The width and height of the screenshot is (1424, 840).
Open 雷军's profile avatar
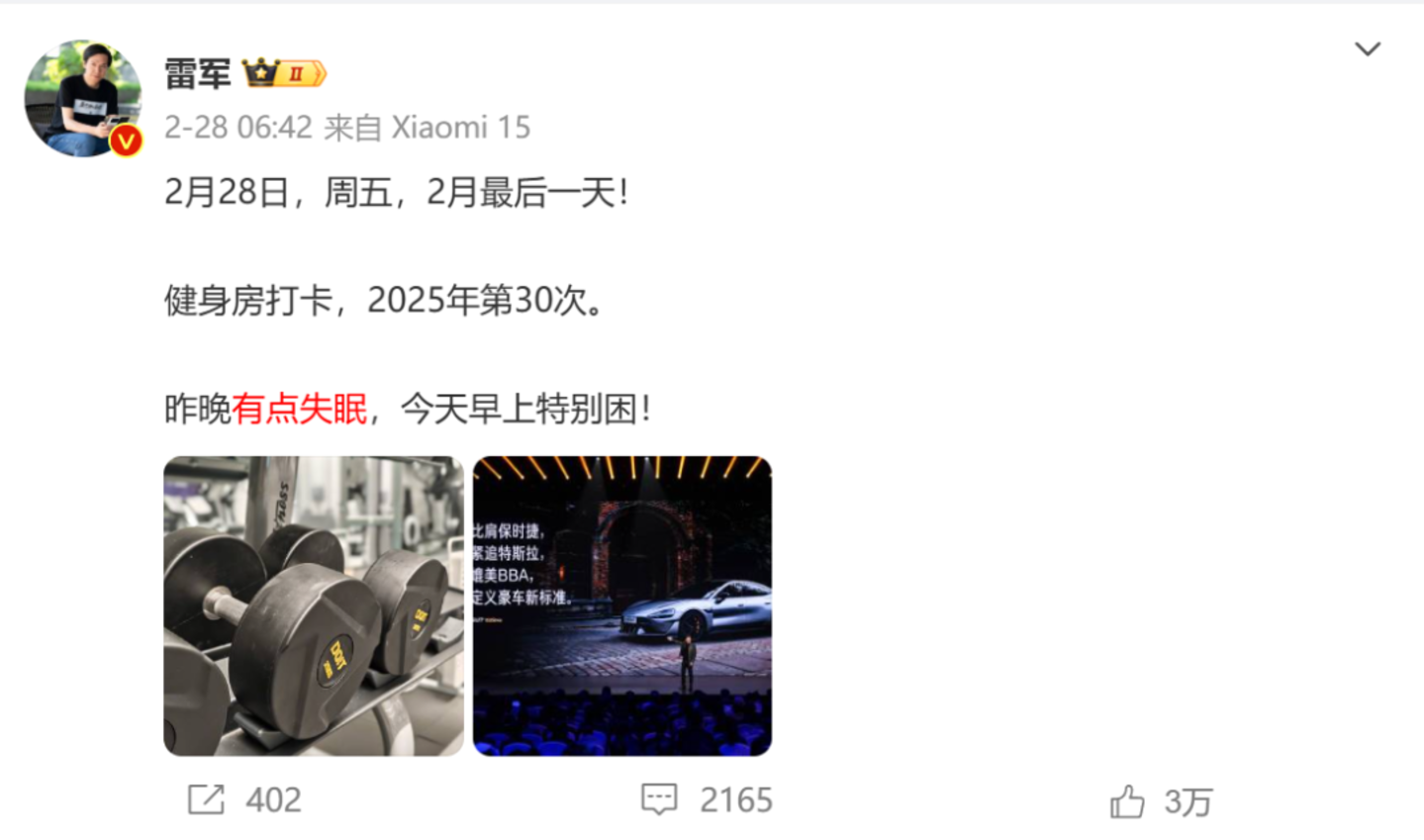click(x=82, y=98)
